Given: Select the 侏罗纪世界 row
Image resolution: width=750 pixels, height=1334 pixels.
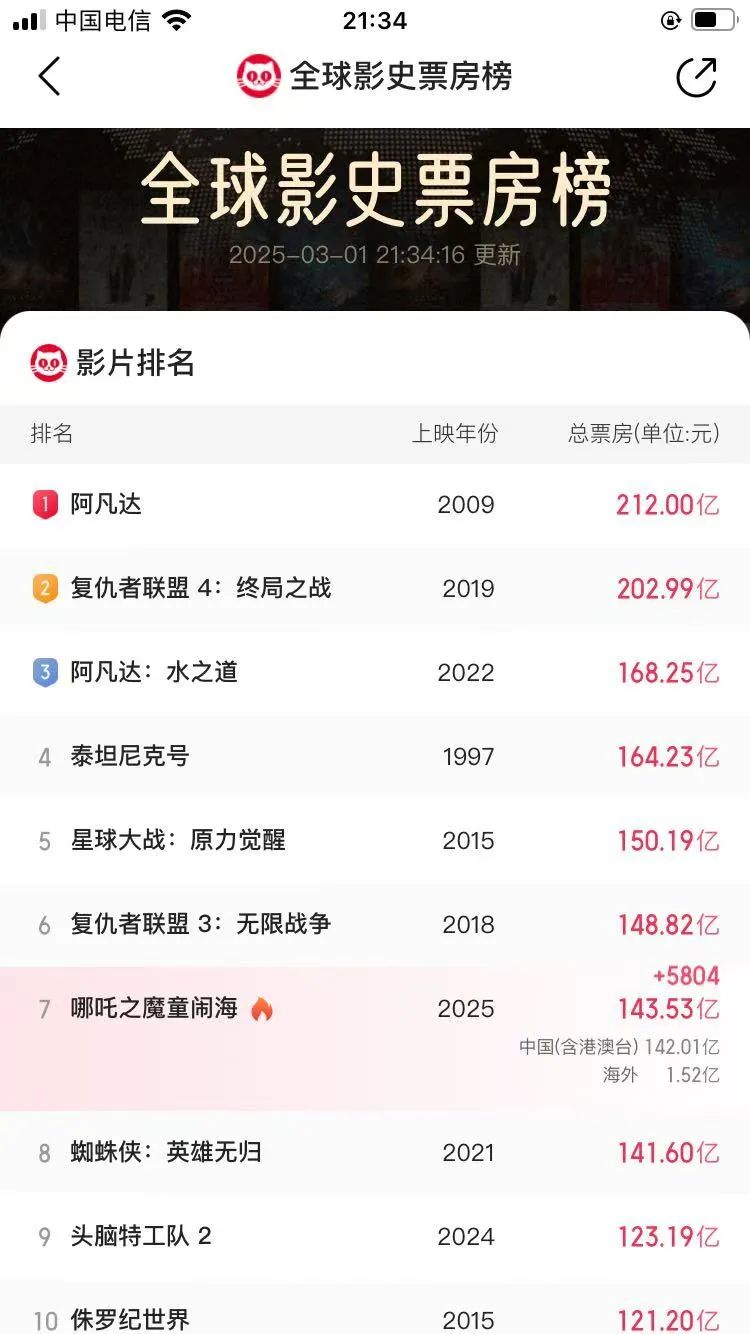Looking at the screenshot, I should (x=129, y=1318).
